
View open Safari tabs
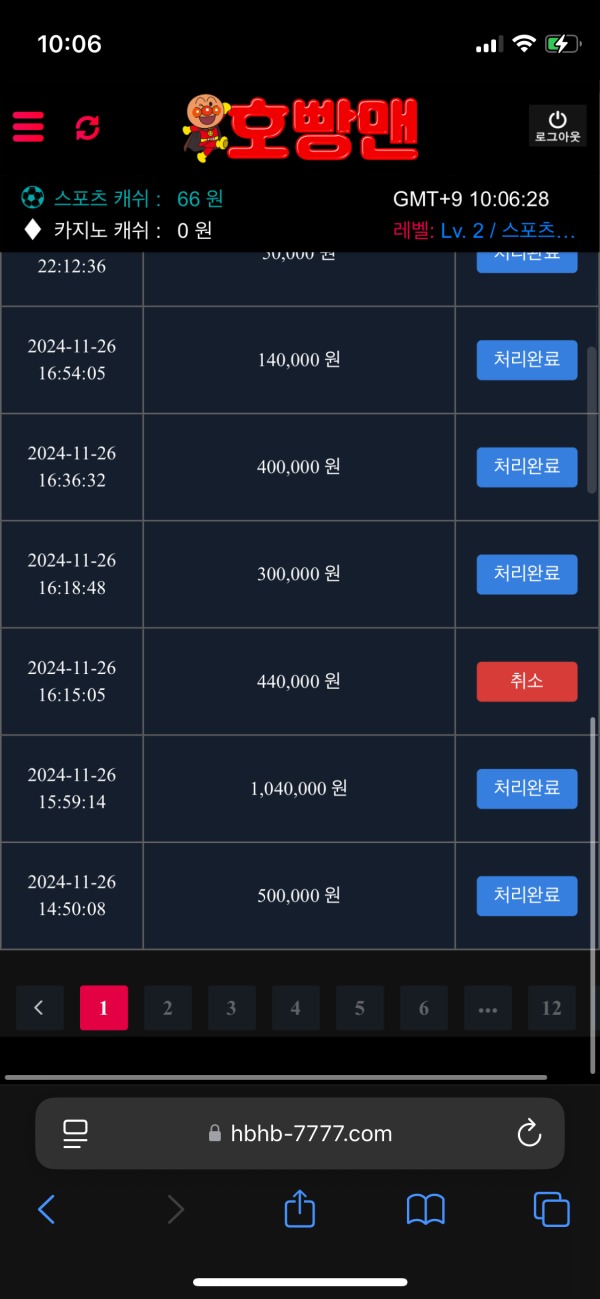click(x=551, y=1210)
